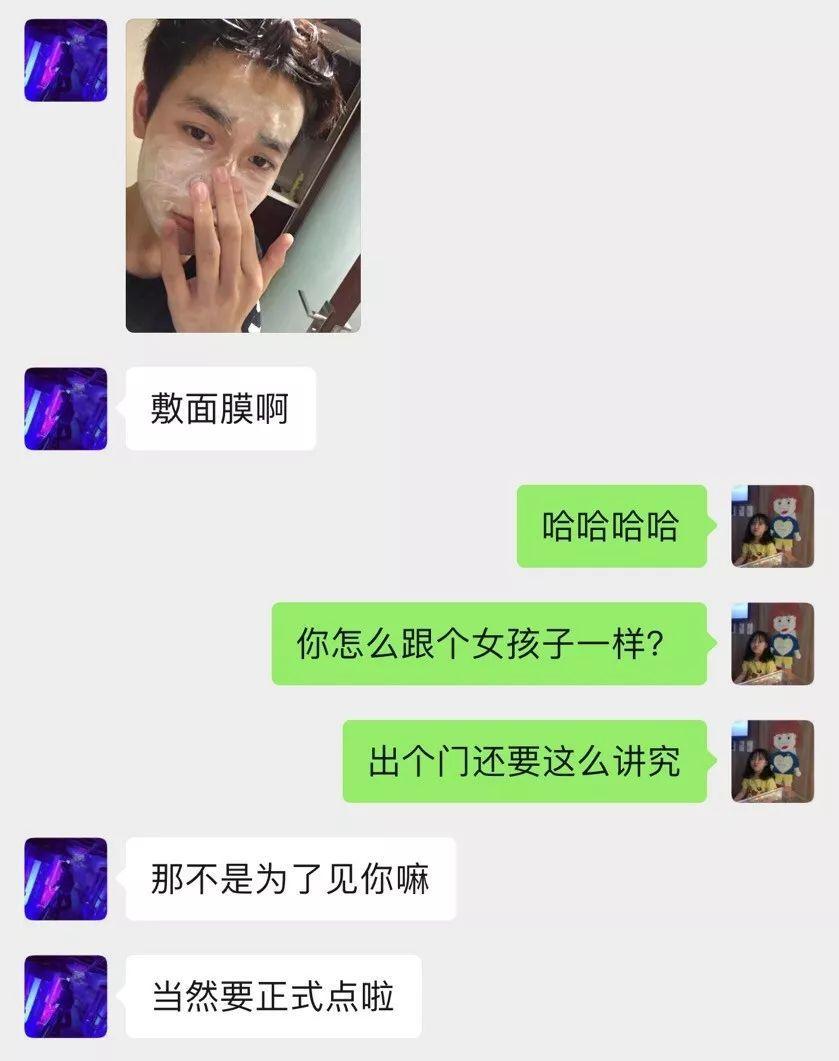Screen dimensions: 839x1061
Task: Open the avatar beside 哈哈哈哈 message
Action: tap(772, 526)
